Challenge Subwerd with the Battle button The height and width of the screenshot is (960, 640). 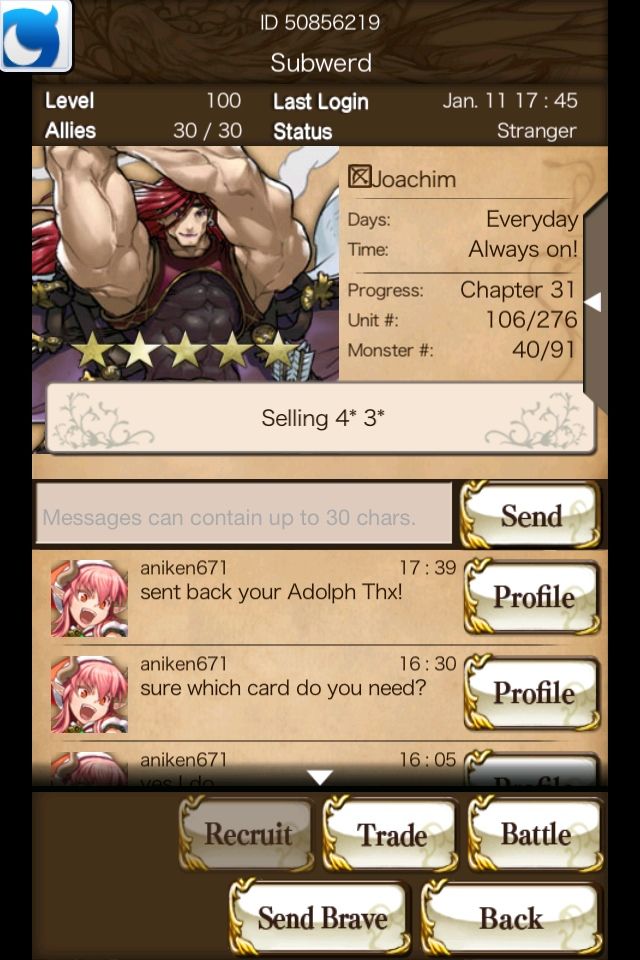pyautogui.click(x=535, y=834)
